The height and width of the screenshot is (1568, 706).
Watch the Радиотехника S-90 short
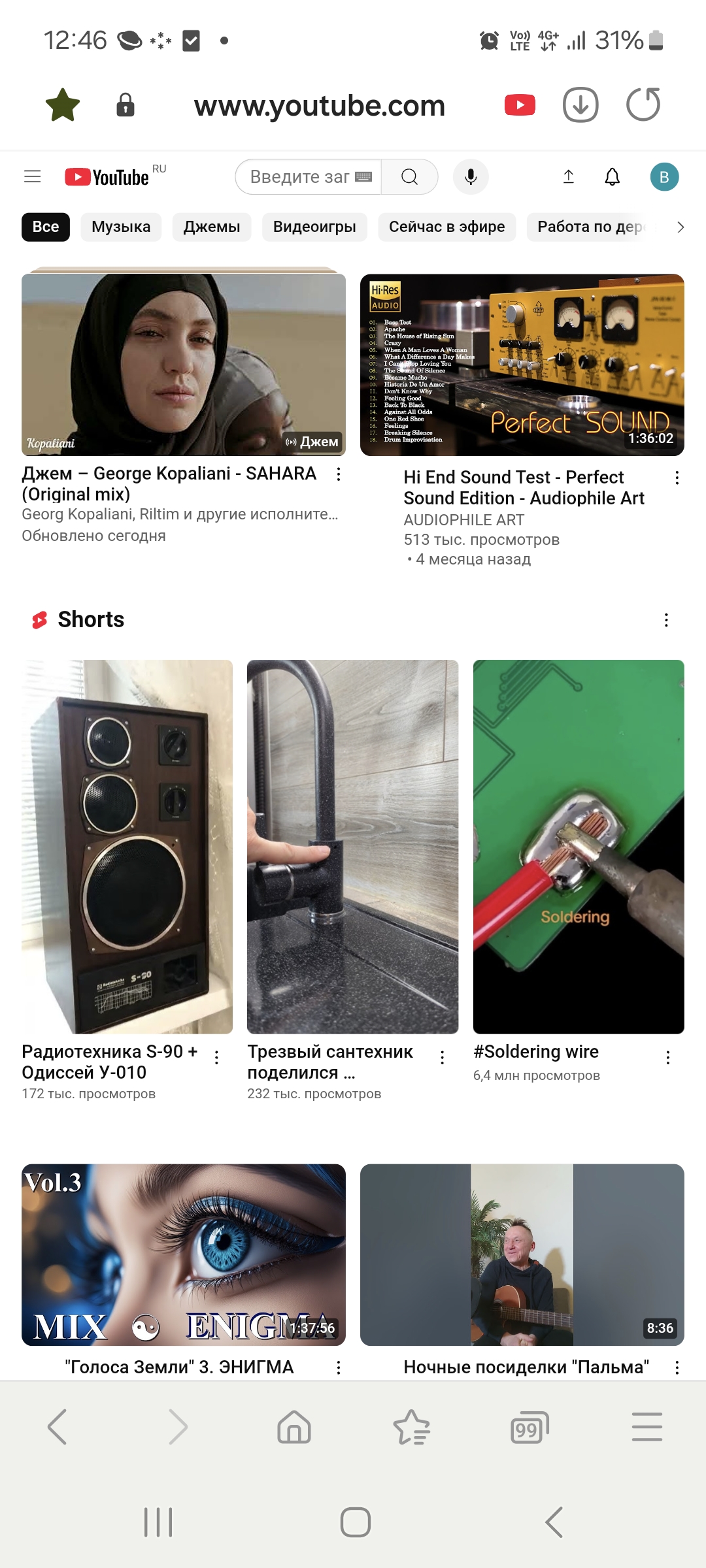(127, 847)
